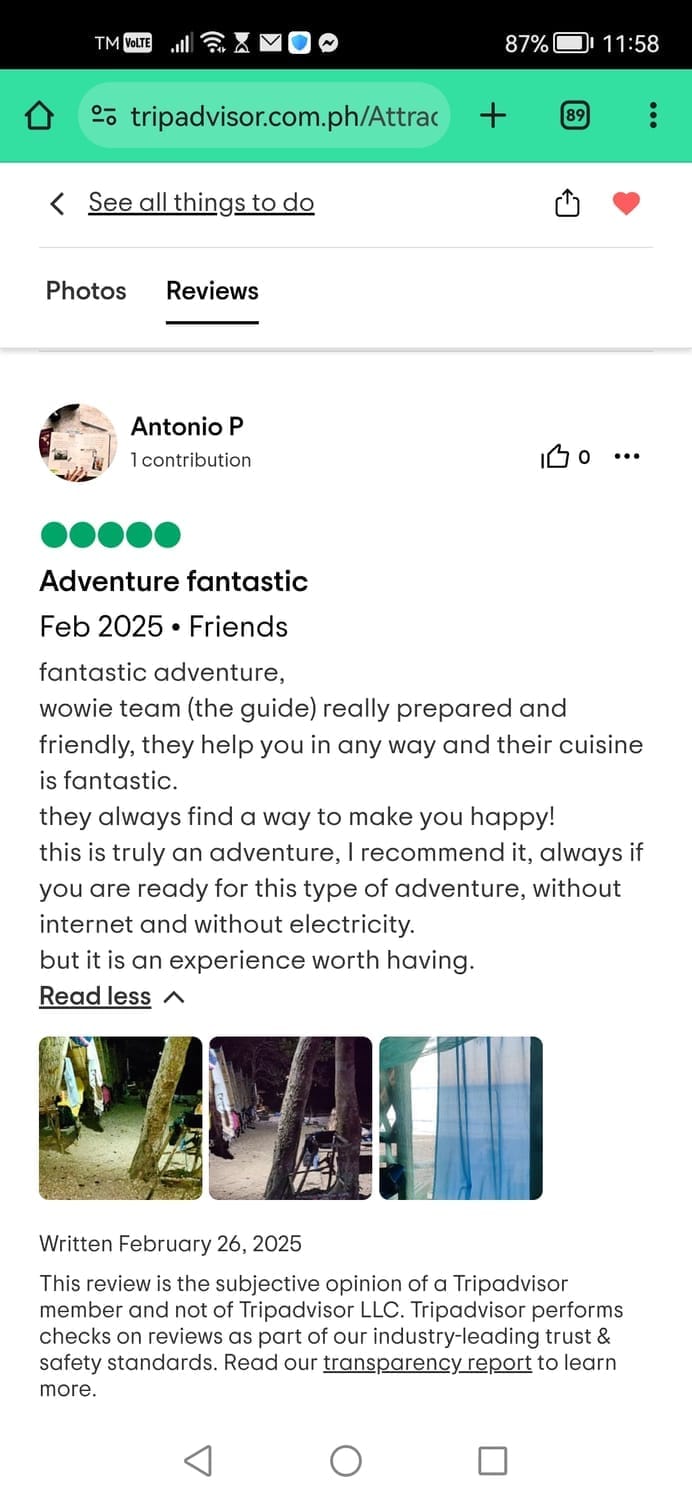692x1500 pixels.
Task: Open Antonio P's profile picture
Action: point(78,443)
